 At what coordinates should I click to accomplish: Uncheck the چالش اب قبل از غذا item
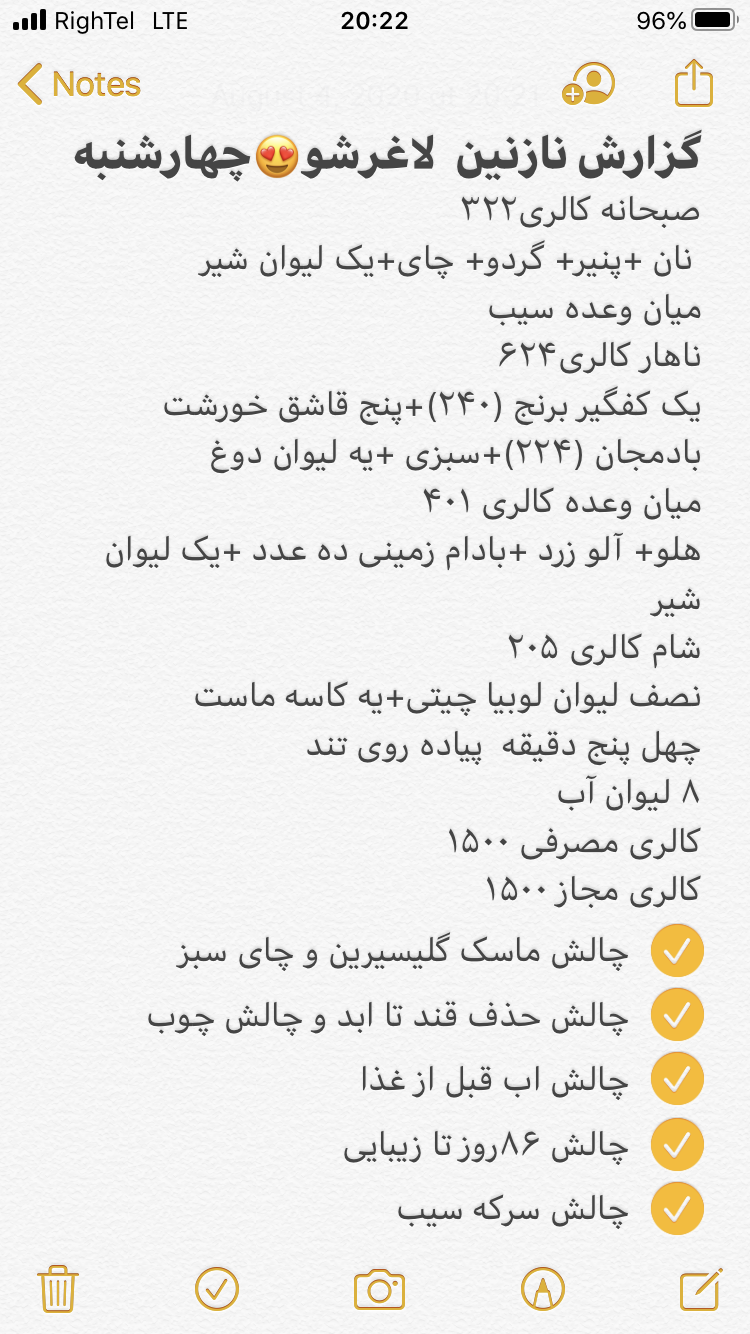(x=677, y=1079)
